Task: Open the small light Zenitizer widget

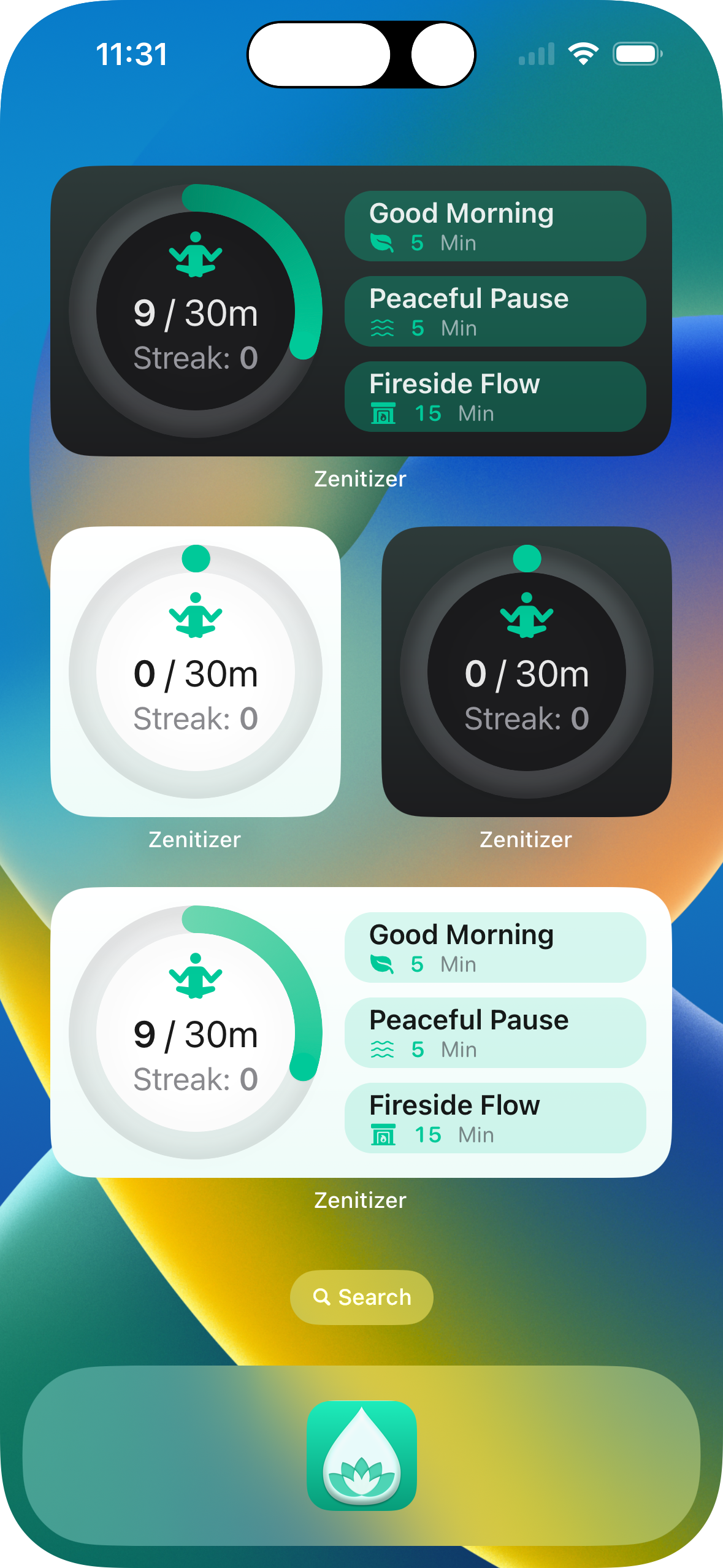Action: point(196,672)
